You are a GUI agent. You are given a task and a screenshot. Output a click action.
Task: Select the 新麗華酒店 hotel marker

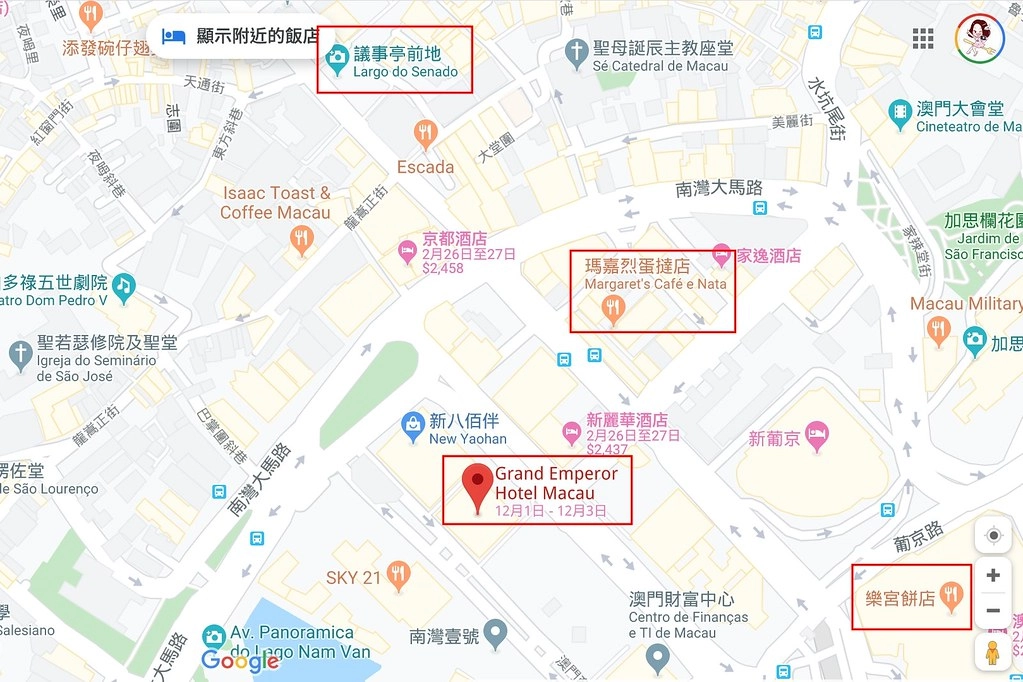(572, 434)
